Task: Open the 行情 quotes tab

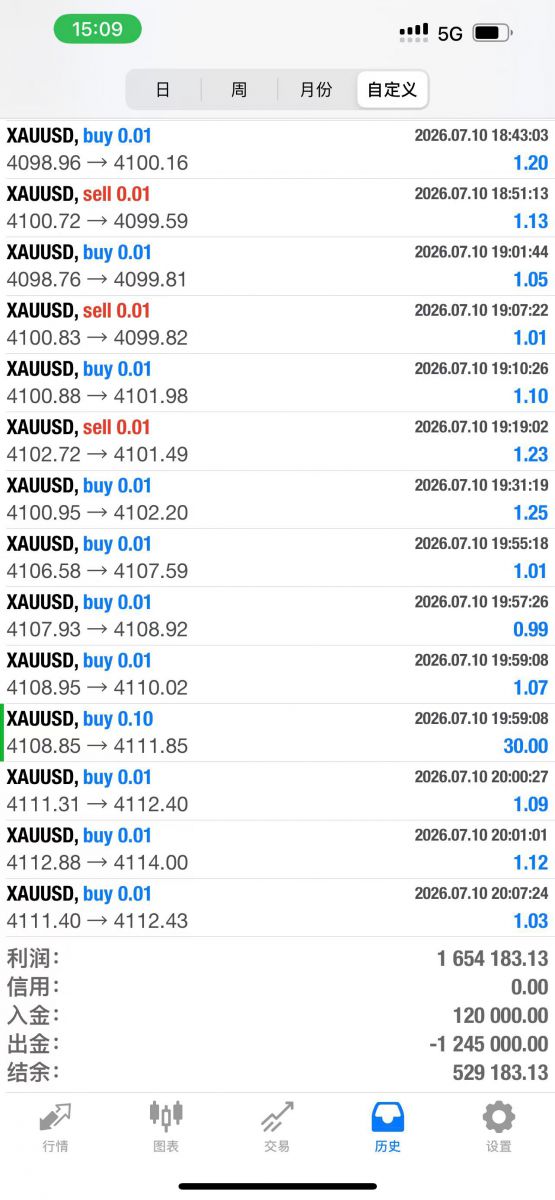Action: (56, 1127)
